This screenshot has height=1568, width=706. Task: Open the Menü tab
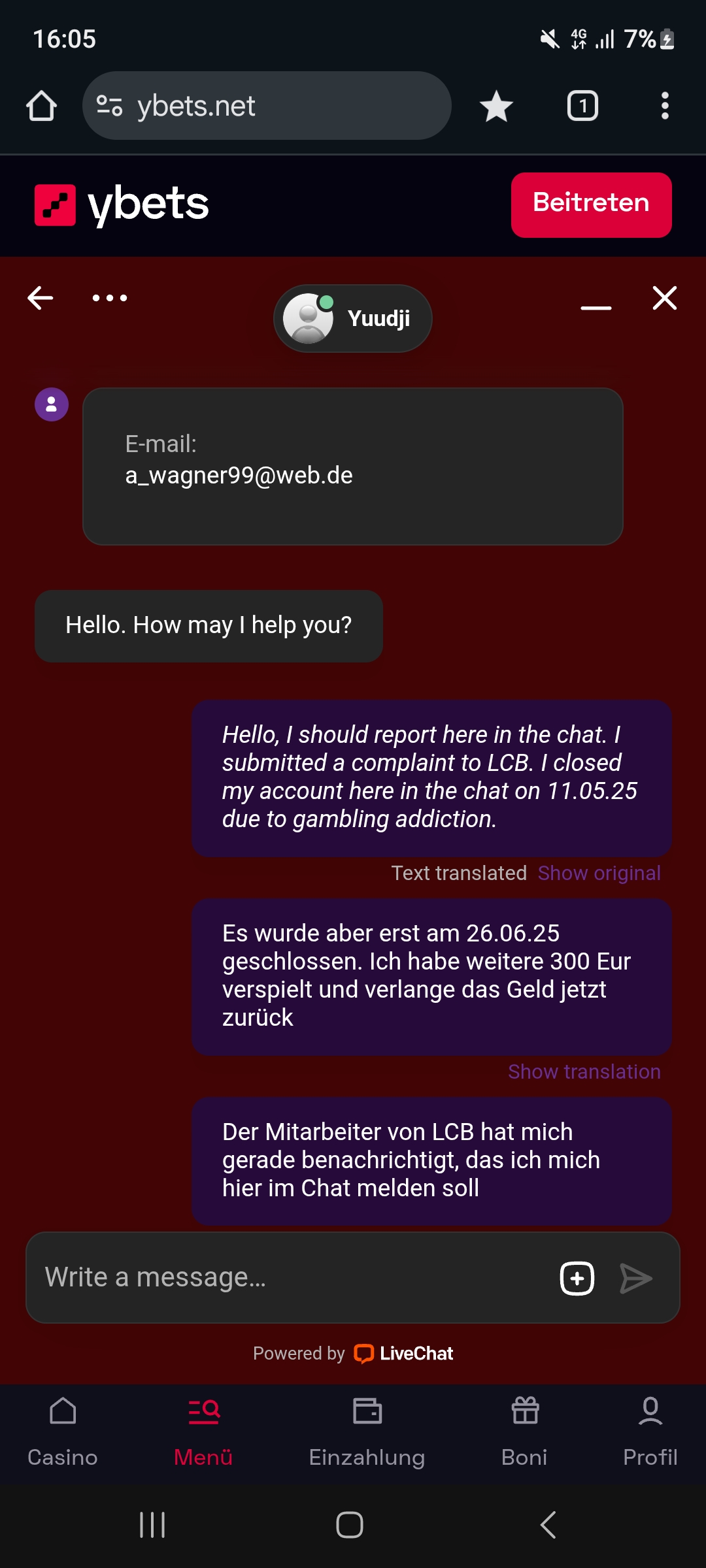point(203,1431)
